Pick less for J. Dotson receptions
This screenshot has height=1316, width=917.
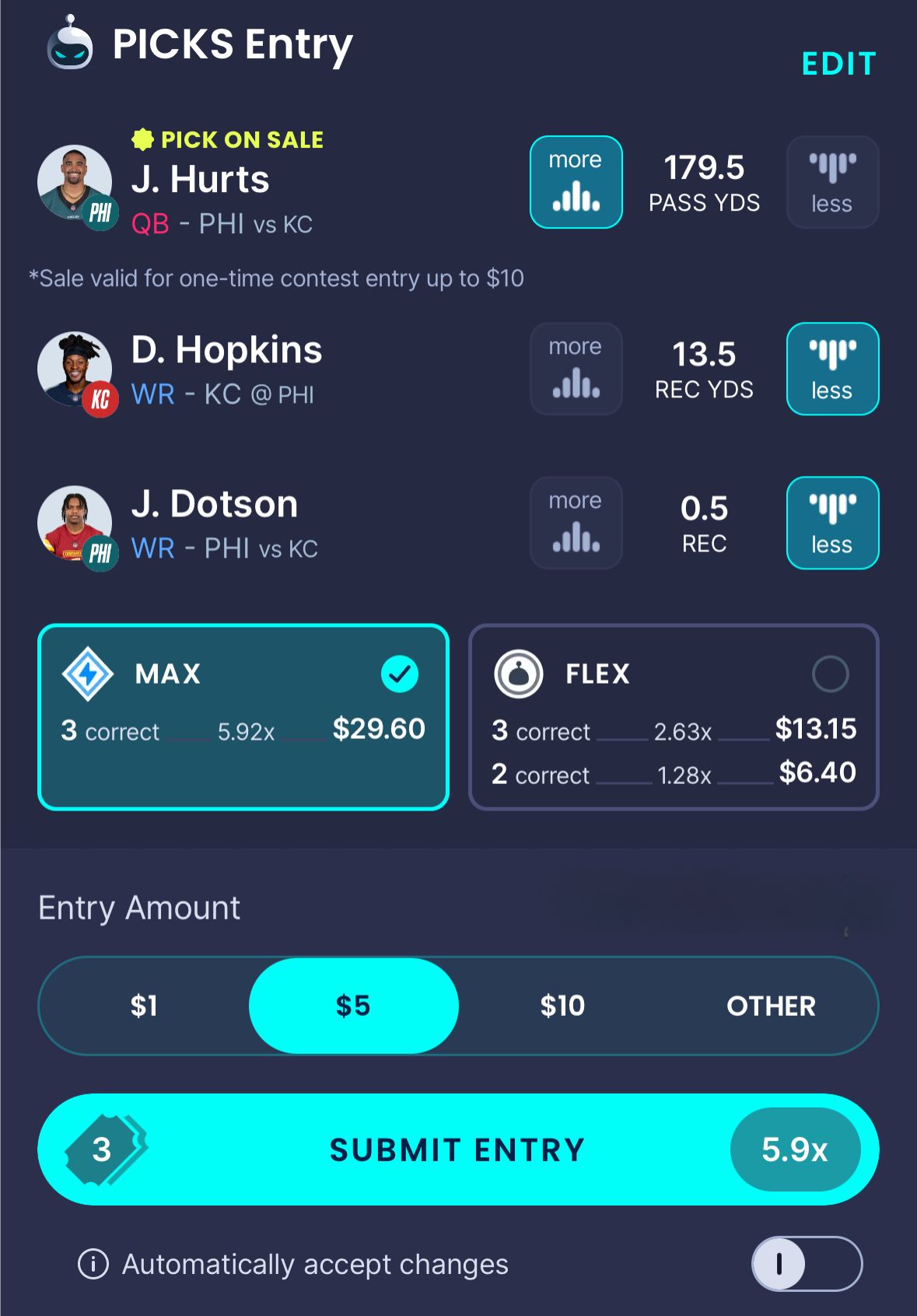click(x=832, y=523)
